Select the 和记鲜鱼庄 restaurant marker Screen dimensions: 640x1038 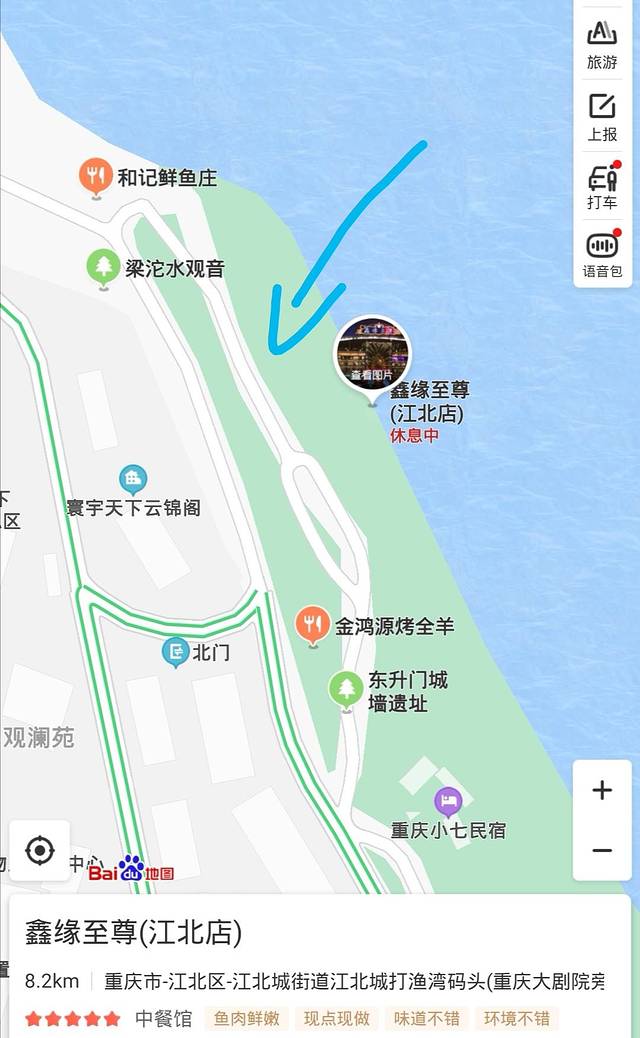(96, 177)
